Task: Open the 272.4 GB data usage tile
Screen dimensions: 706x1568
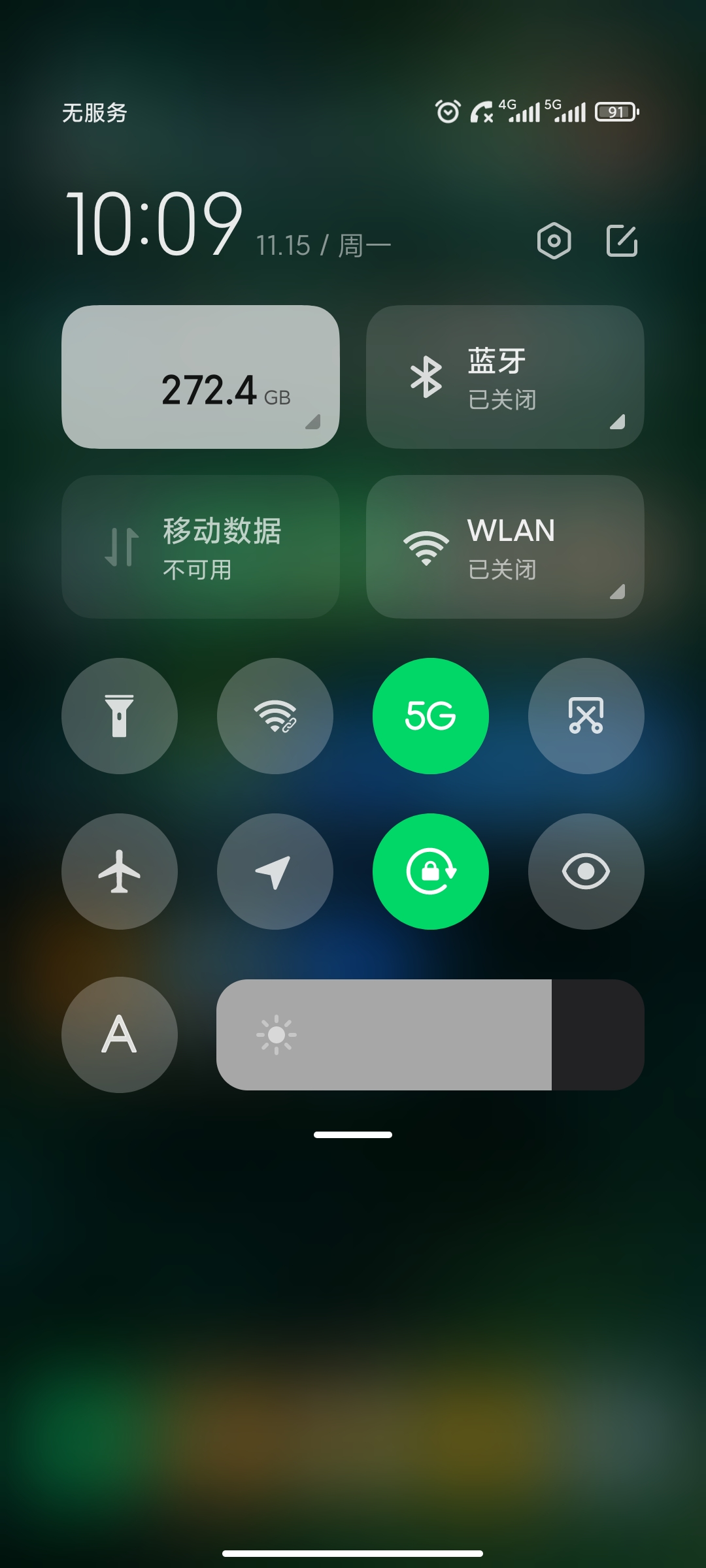Action: (201, 377)
